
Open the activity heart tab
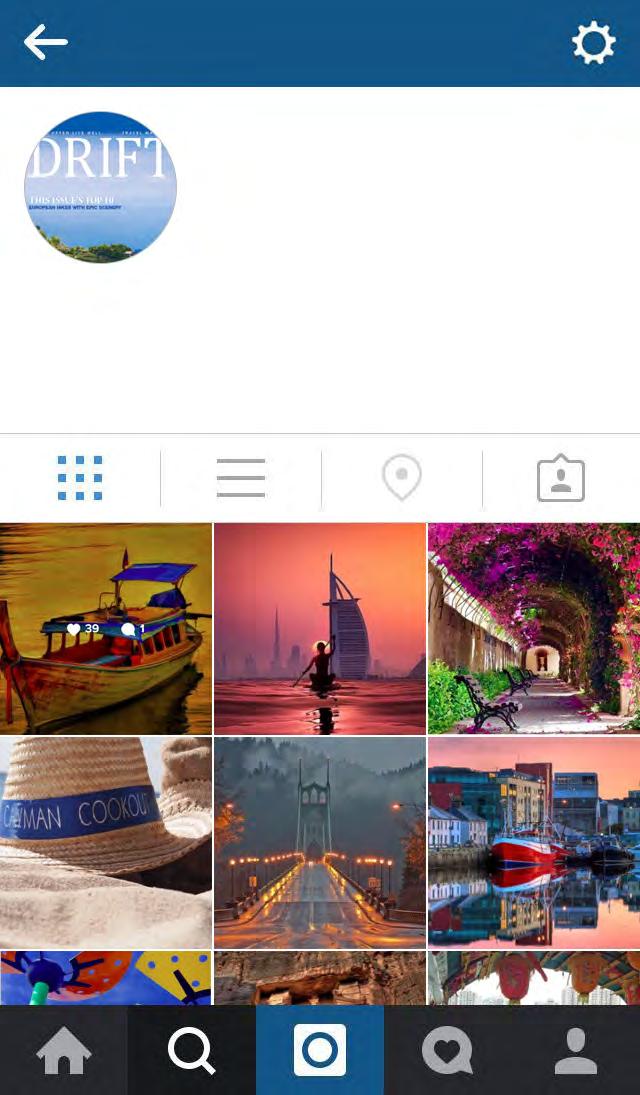coord(447,1051)
